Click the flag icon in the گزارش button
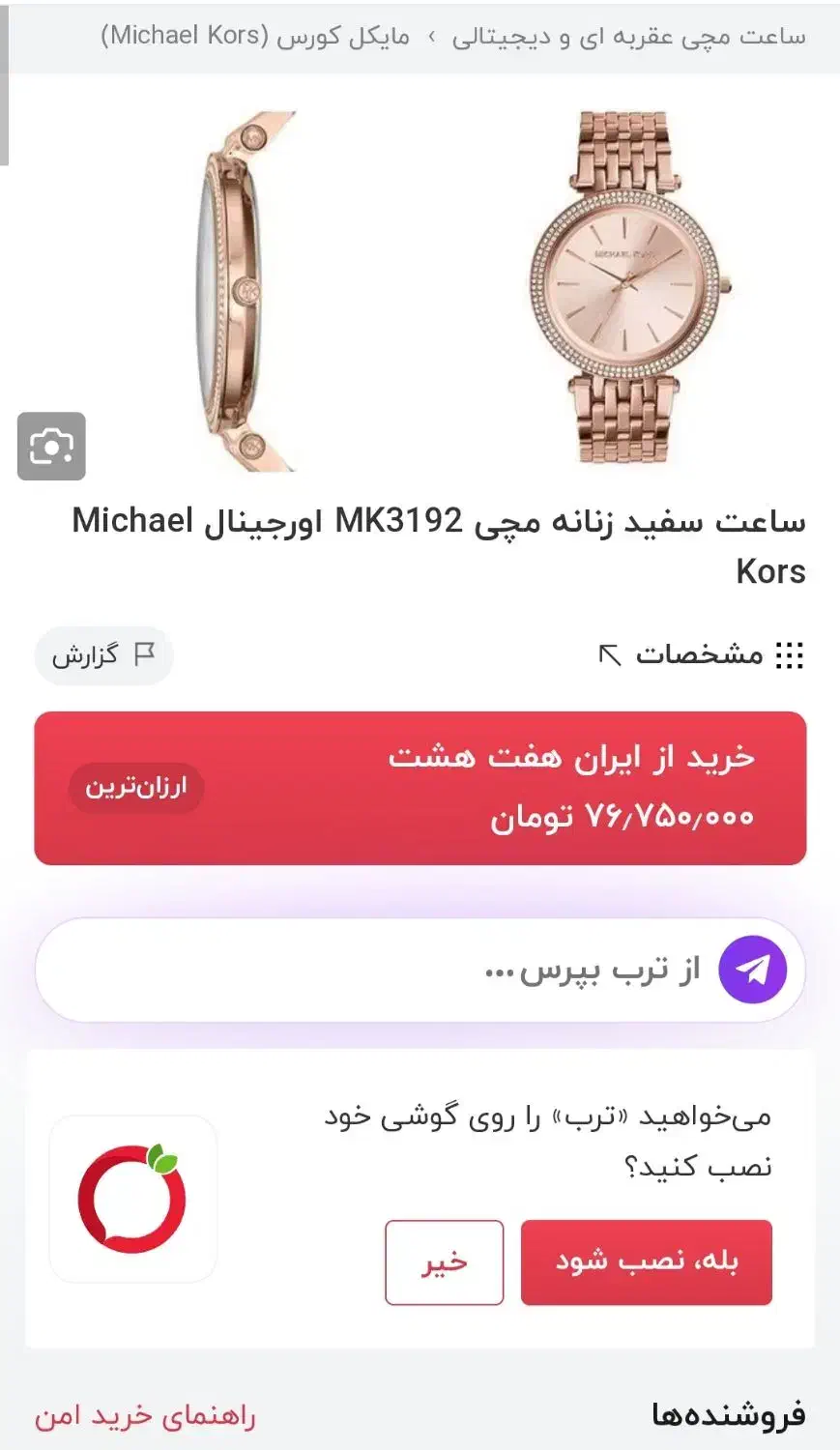 coord(145,654)
